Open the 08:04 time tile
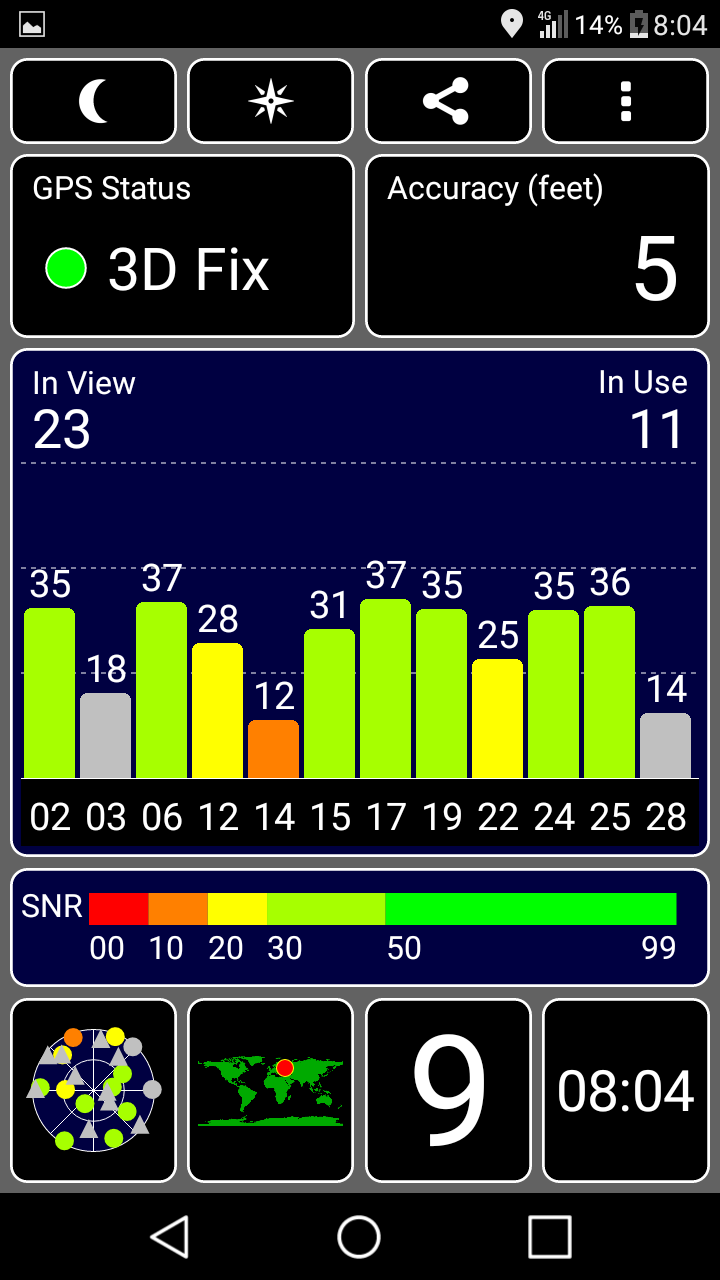720x1280 pixels. 626,1091
